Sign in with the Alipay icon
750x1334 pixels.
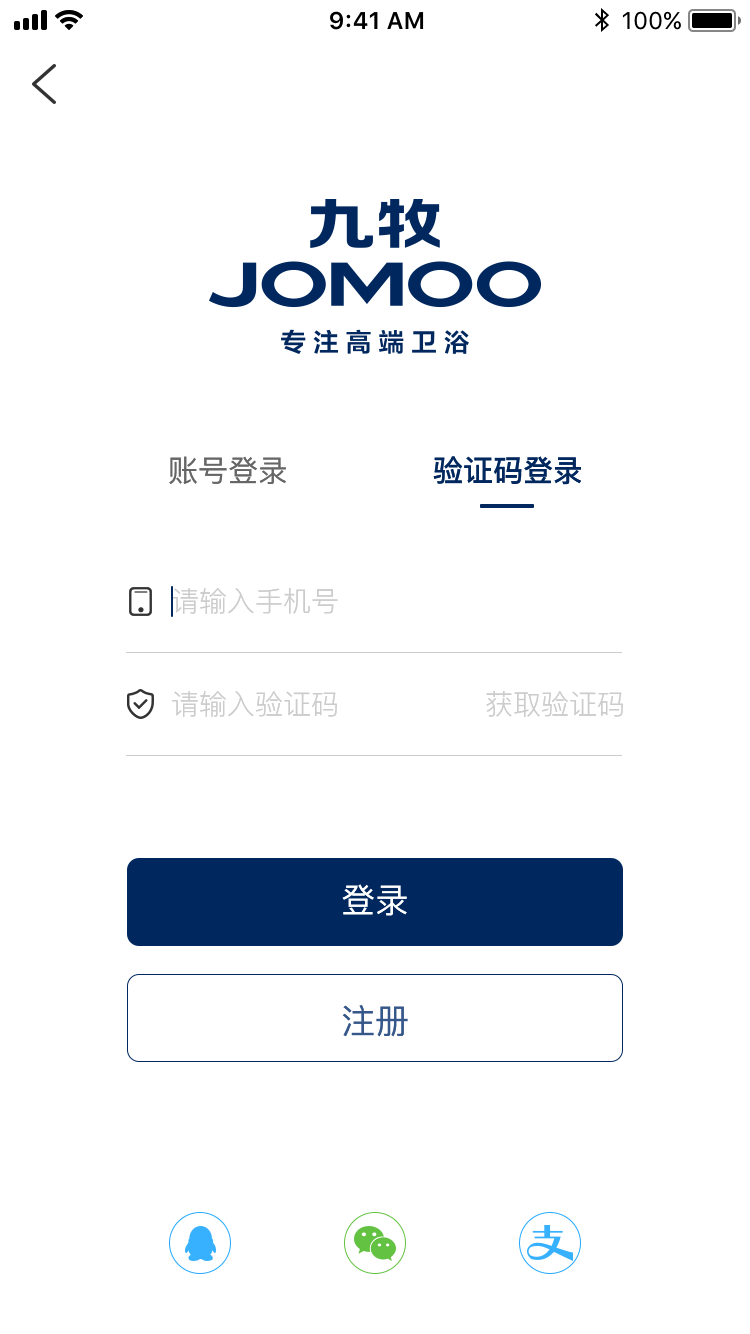click(550, 1243)
